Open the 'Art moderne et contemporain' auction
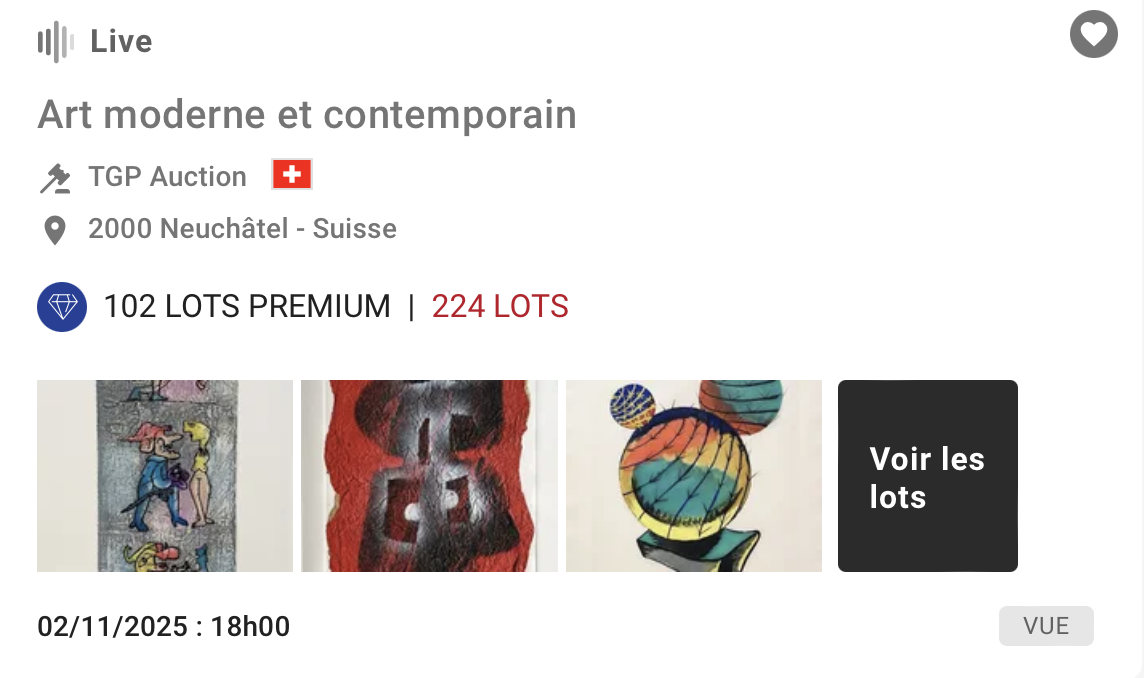This screenshot has width=1144, height=678. click(x=307, y=115)
